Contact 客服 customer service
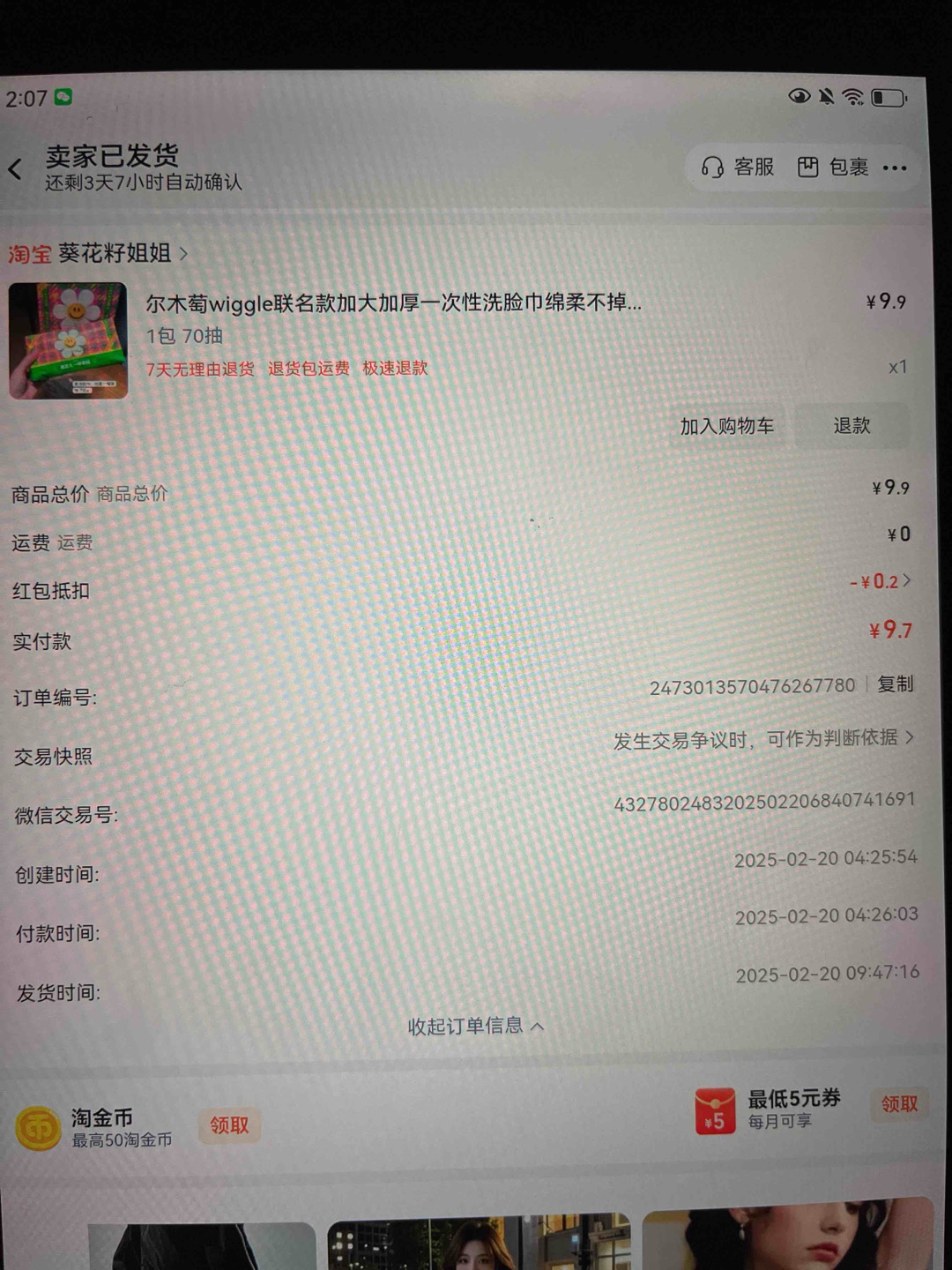Viewport: 952px width, 1270px height. tap(738, 167)
